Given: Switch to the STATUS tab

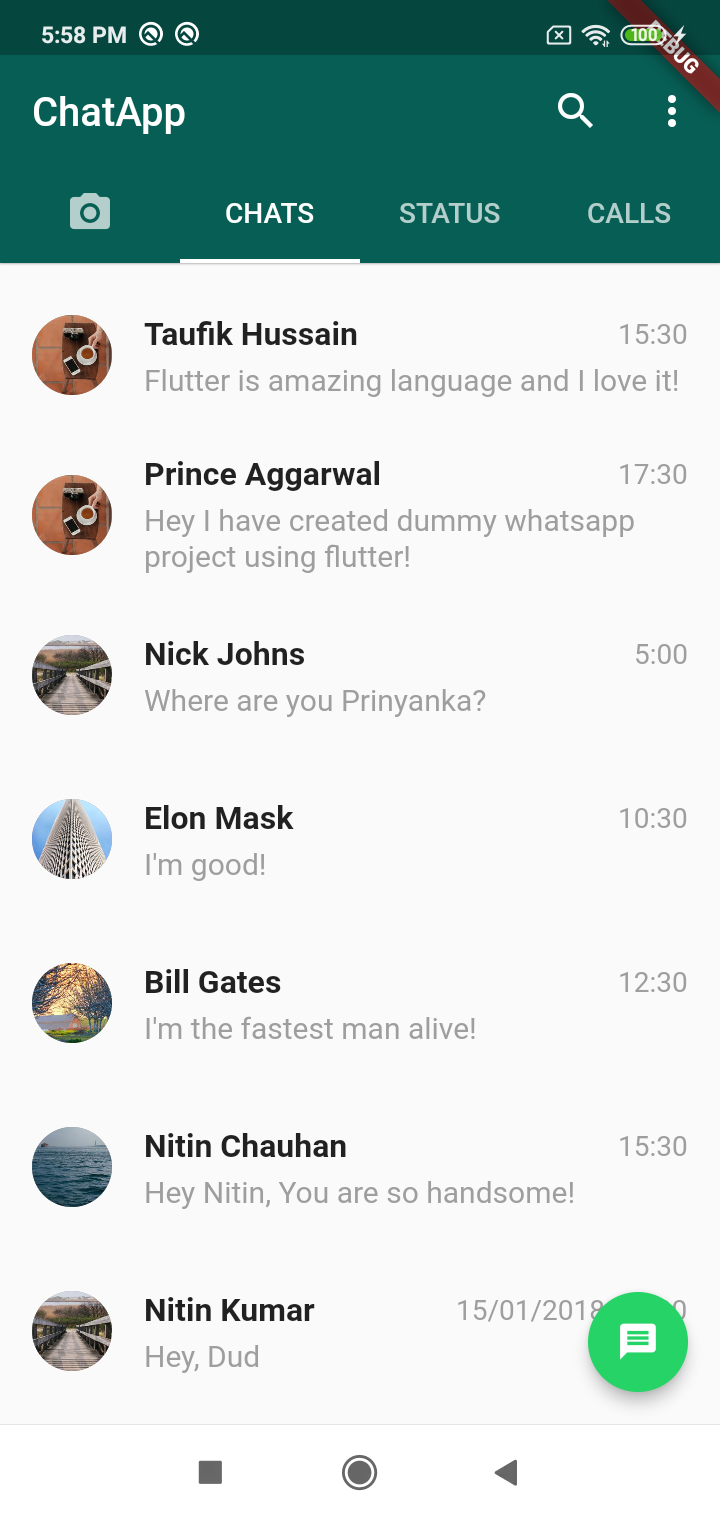Looking at the screenshot, I should [449, 212].
